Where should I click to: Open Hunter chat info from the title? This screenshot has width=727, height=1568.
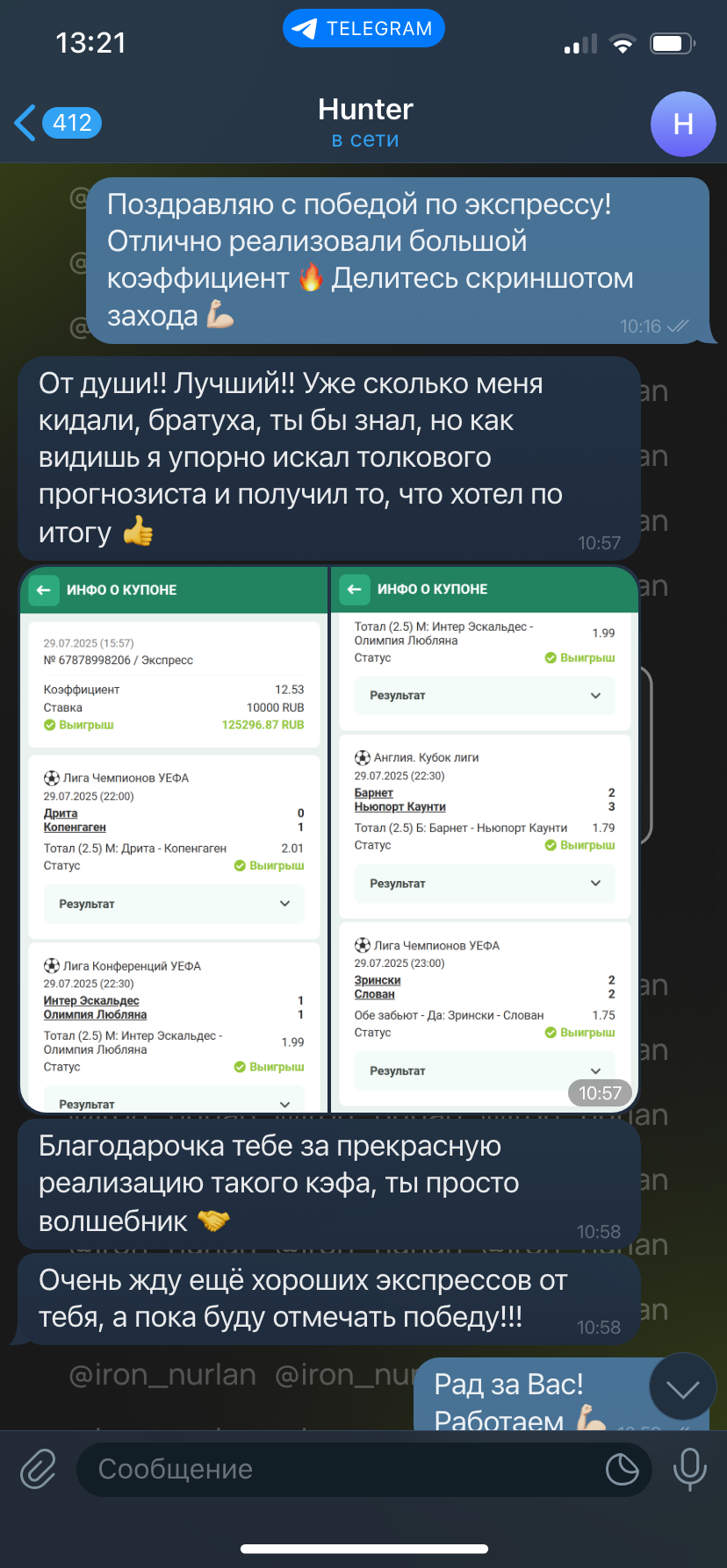[365, 122]
